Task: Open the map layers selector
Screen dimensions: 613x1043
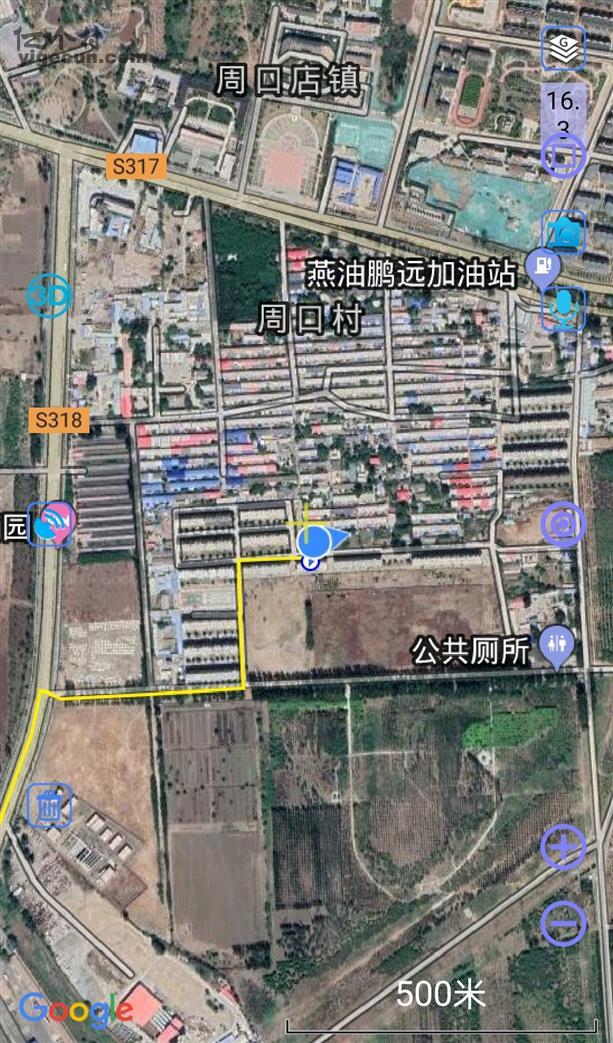Action: click(563, 47)
